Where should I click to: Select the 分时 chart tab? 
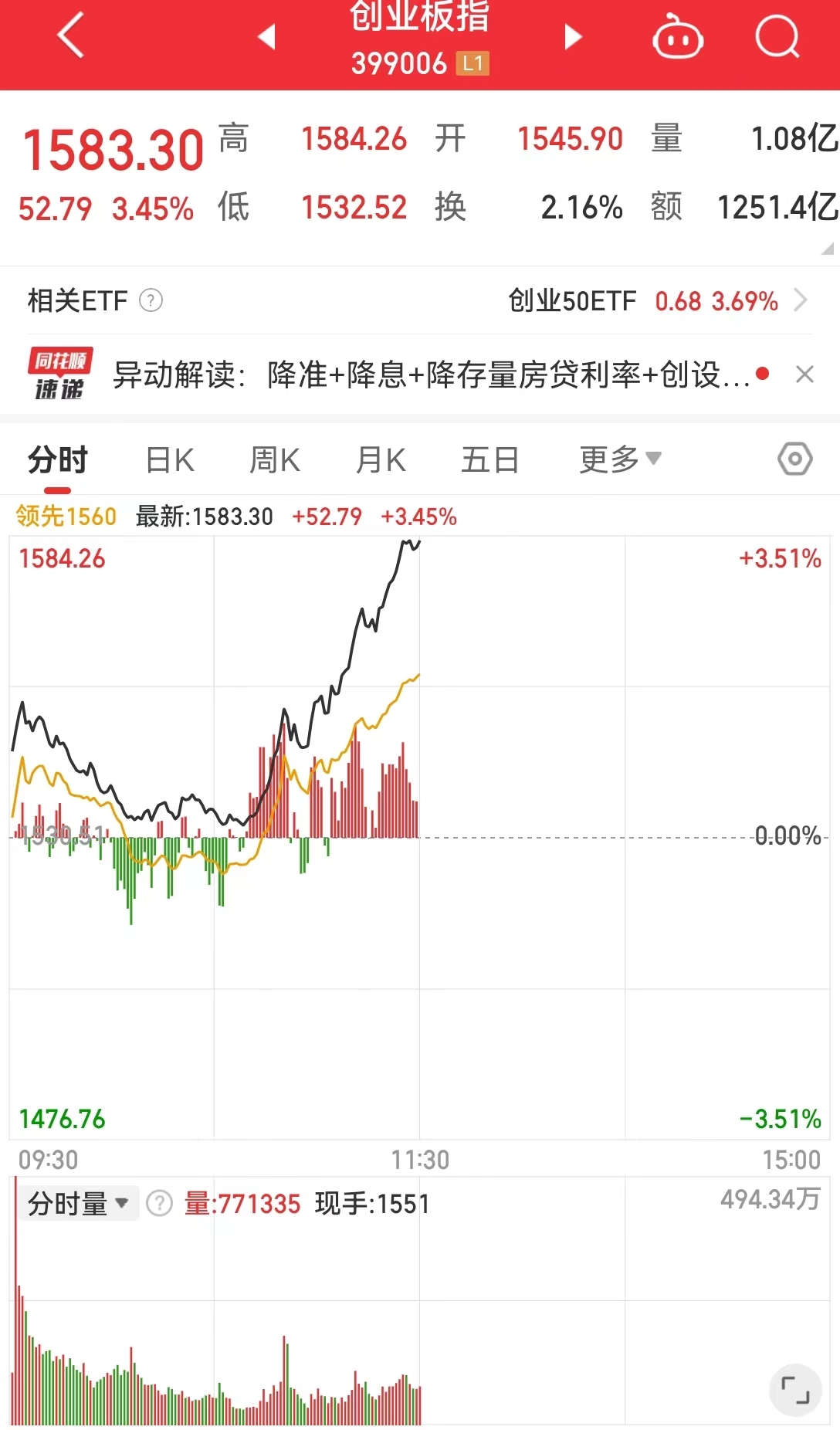tap(58, 460)
